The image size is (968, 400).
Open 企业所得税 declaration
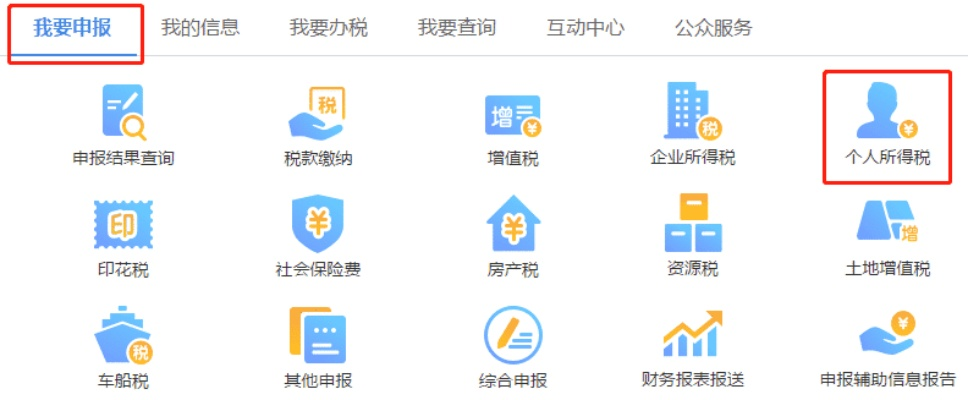pyautogui.click(x=692, y=112)
